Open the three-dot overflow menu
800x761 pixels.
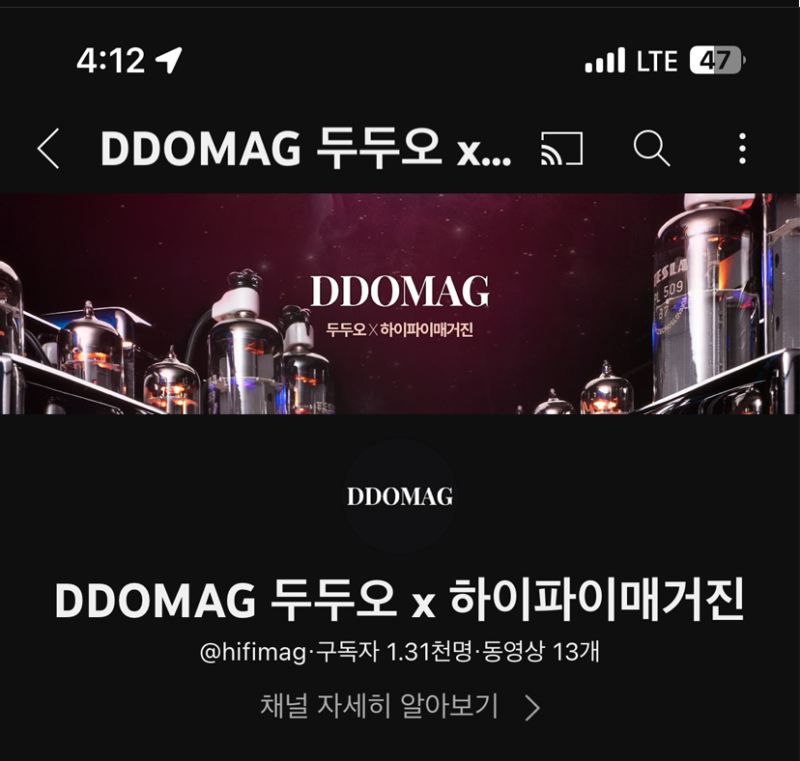(741, 149)
